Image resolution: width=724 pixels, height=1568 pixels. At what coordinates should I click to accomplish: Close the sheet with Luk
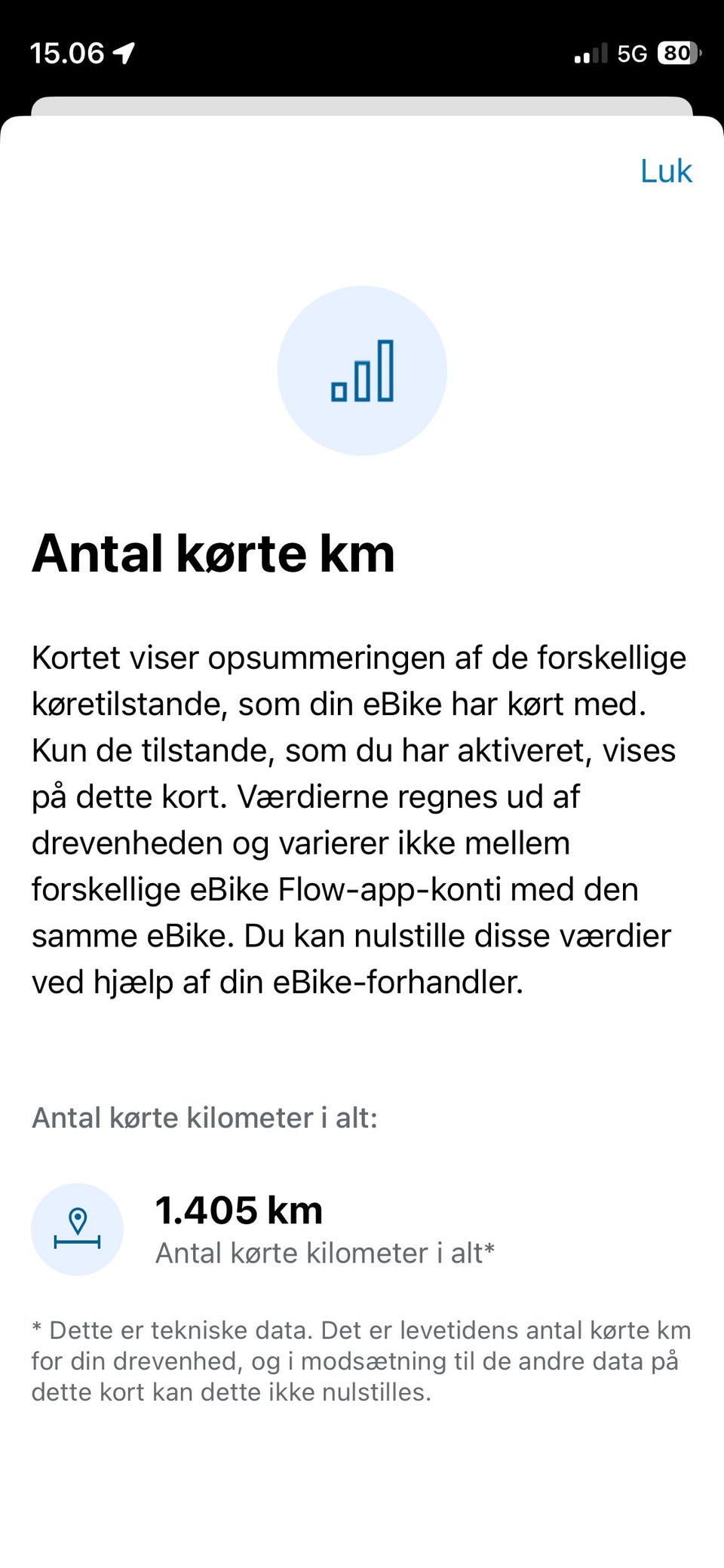coord(666,171)
